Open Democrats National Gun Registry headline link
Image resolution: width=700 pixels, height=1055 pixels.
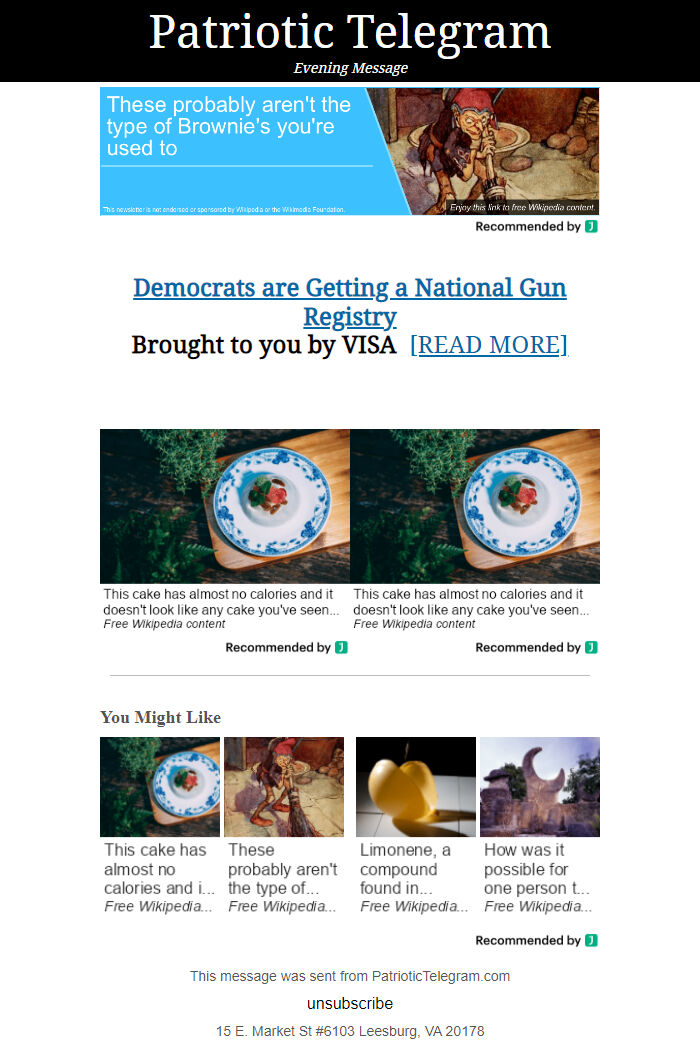pos(349,301)
